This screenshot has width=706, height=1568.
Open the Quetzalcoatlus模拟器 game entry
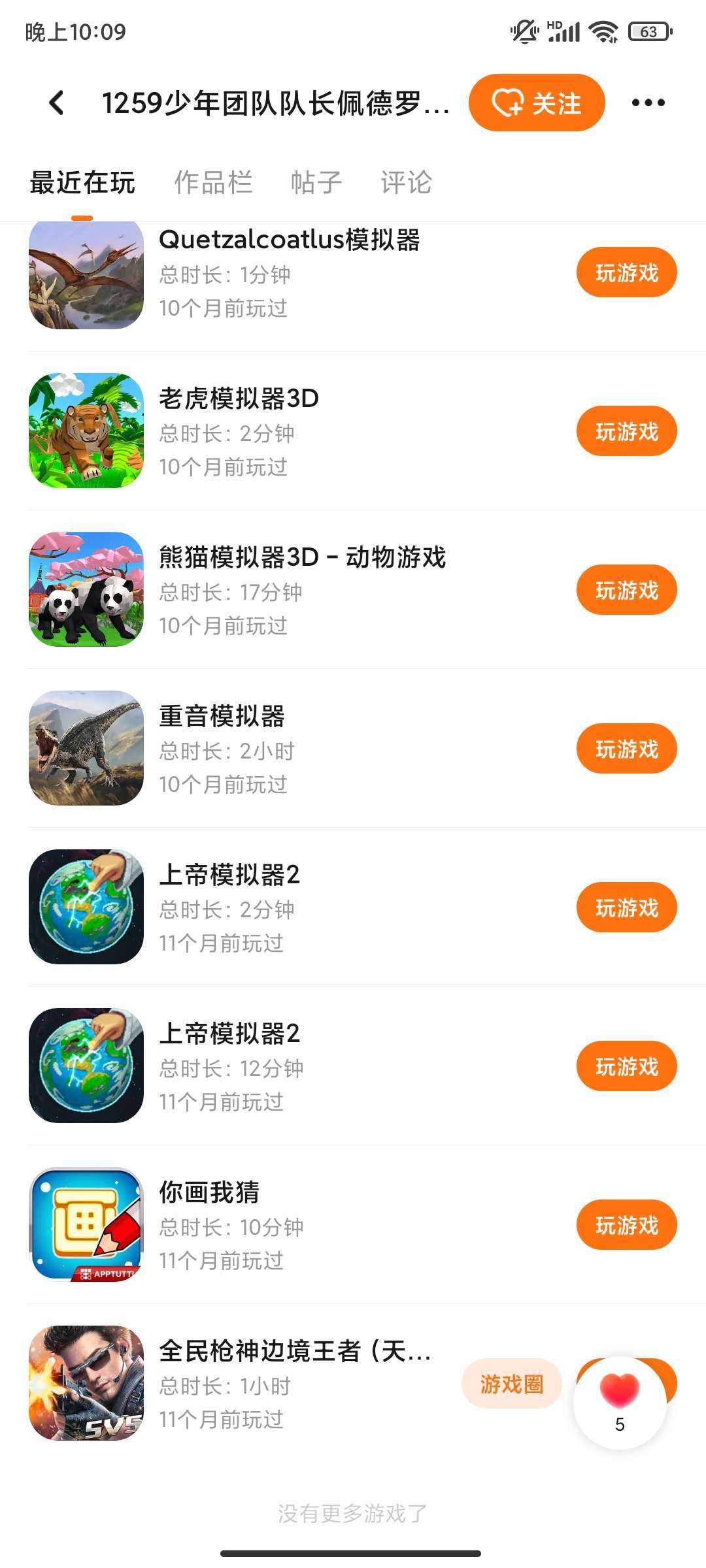(289, 240)
